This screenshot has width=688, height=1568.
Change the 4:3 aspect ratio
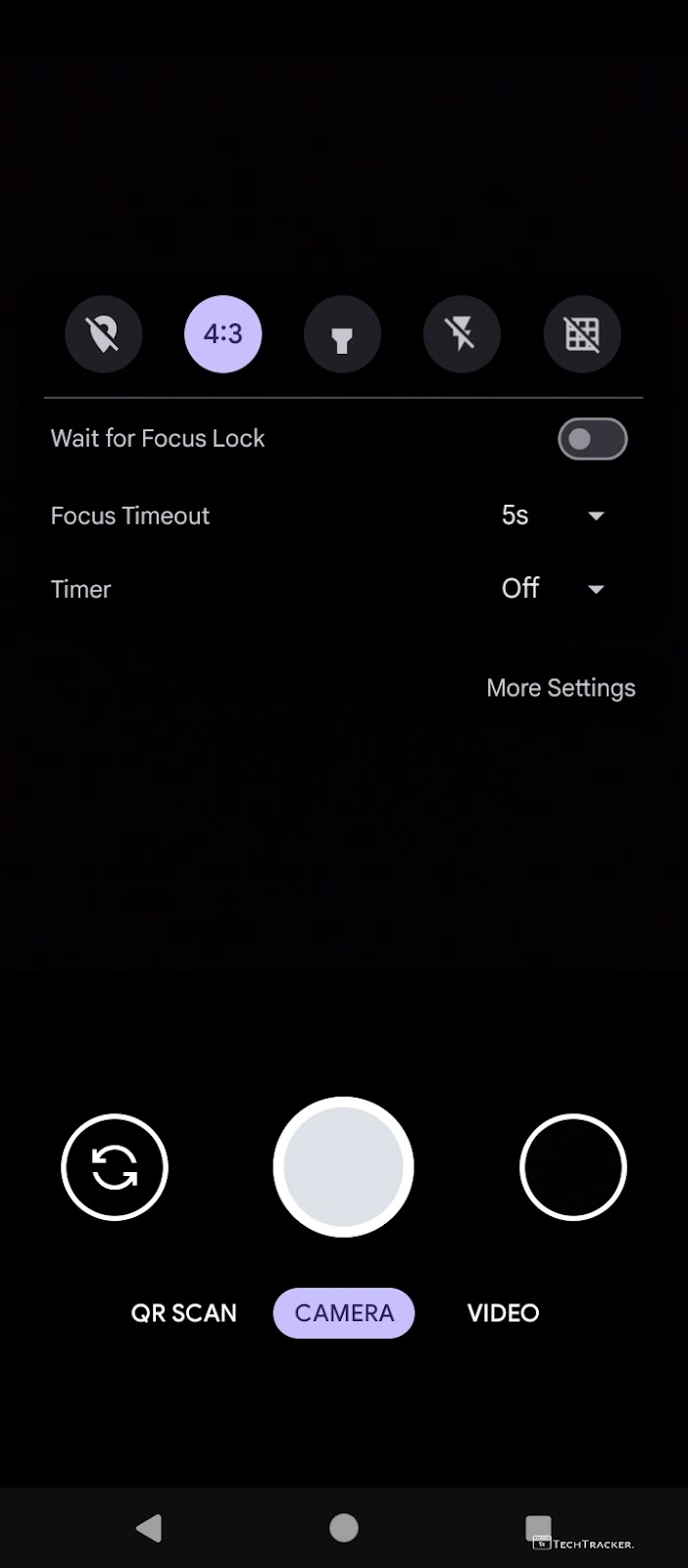pos(222,334)
